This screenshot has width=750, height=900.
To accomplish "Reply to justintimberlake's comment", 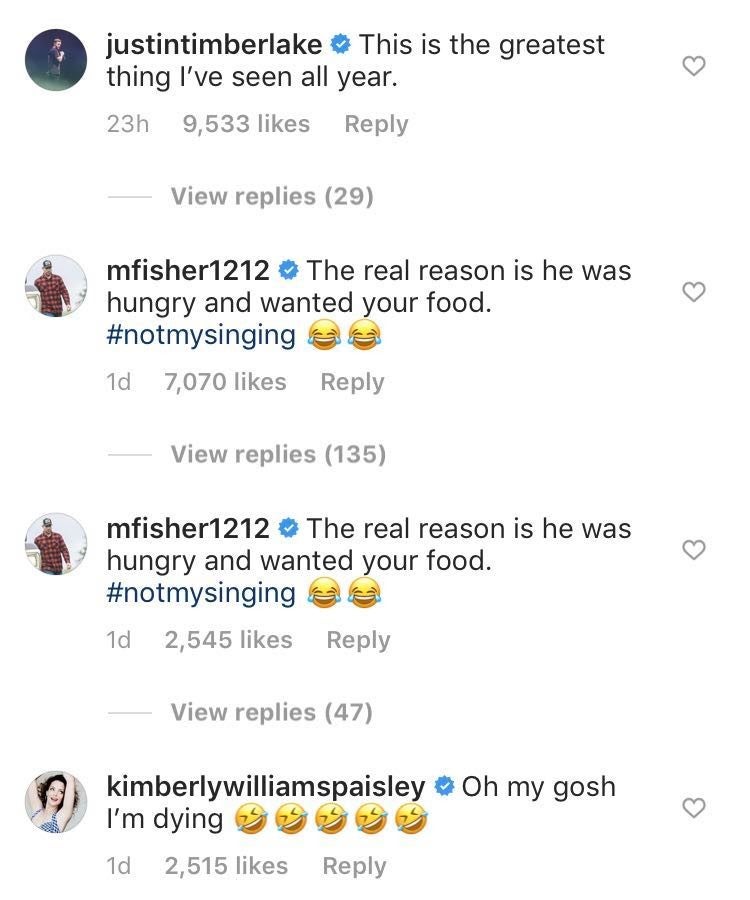I will (376, 124).
